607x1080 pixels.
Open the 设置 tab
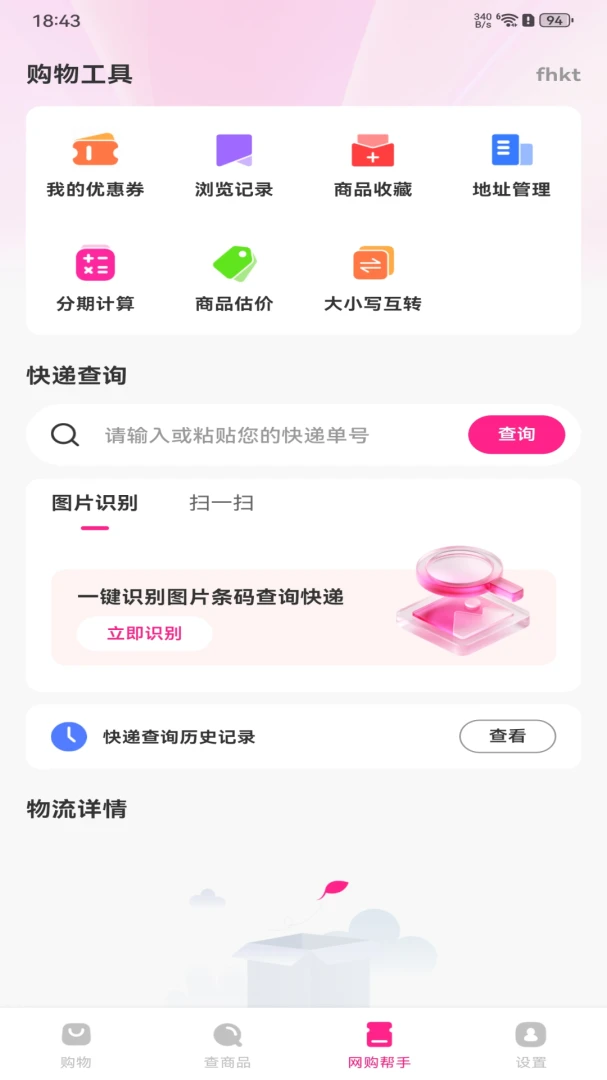point(531,1045)
